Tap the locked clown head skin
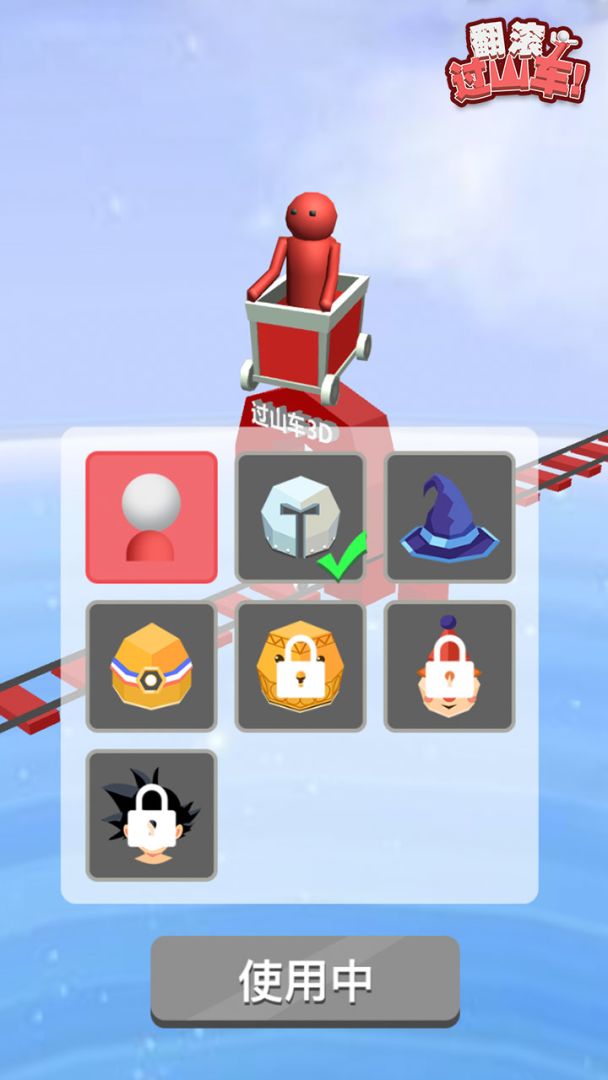The height and width of the screenshot is (1080, 608). point(450,666)
